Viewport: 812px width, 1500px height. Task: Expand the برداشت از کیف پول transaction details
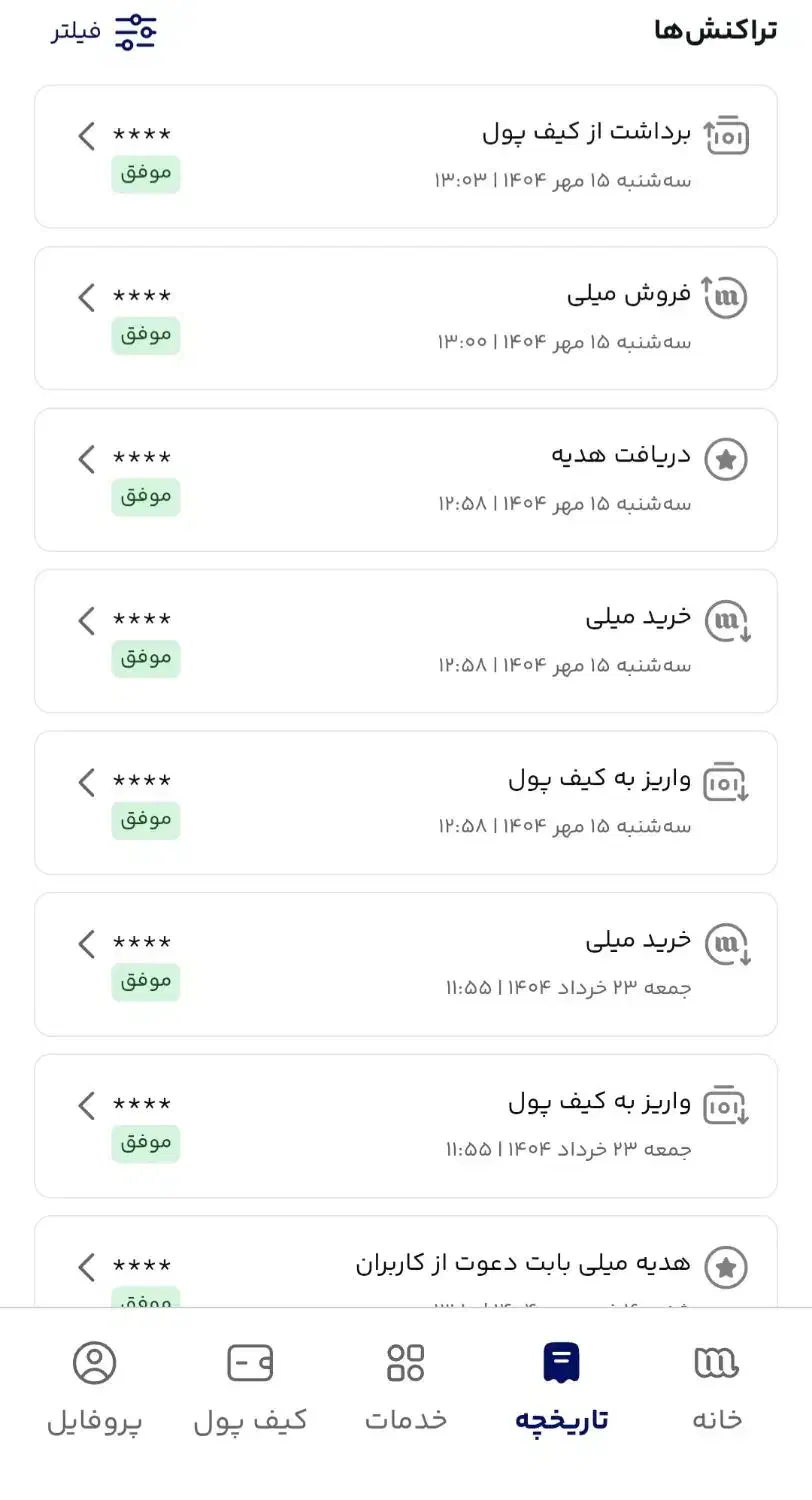[86, 135]
